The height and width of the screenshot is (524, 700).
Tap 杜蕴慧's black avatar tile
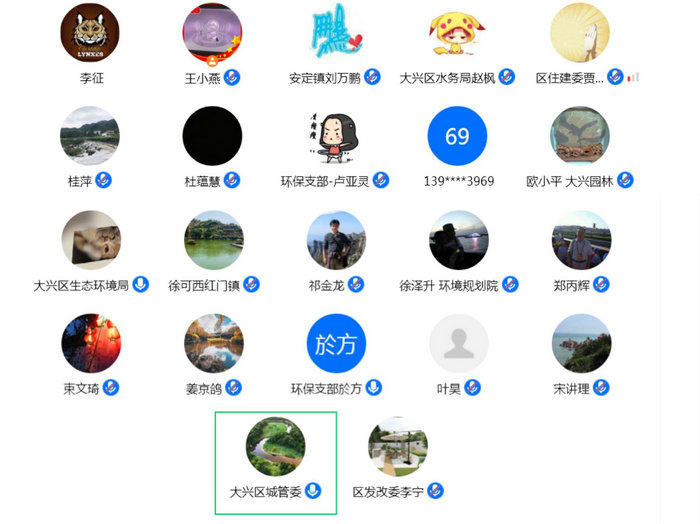(212, 136)
